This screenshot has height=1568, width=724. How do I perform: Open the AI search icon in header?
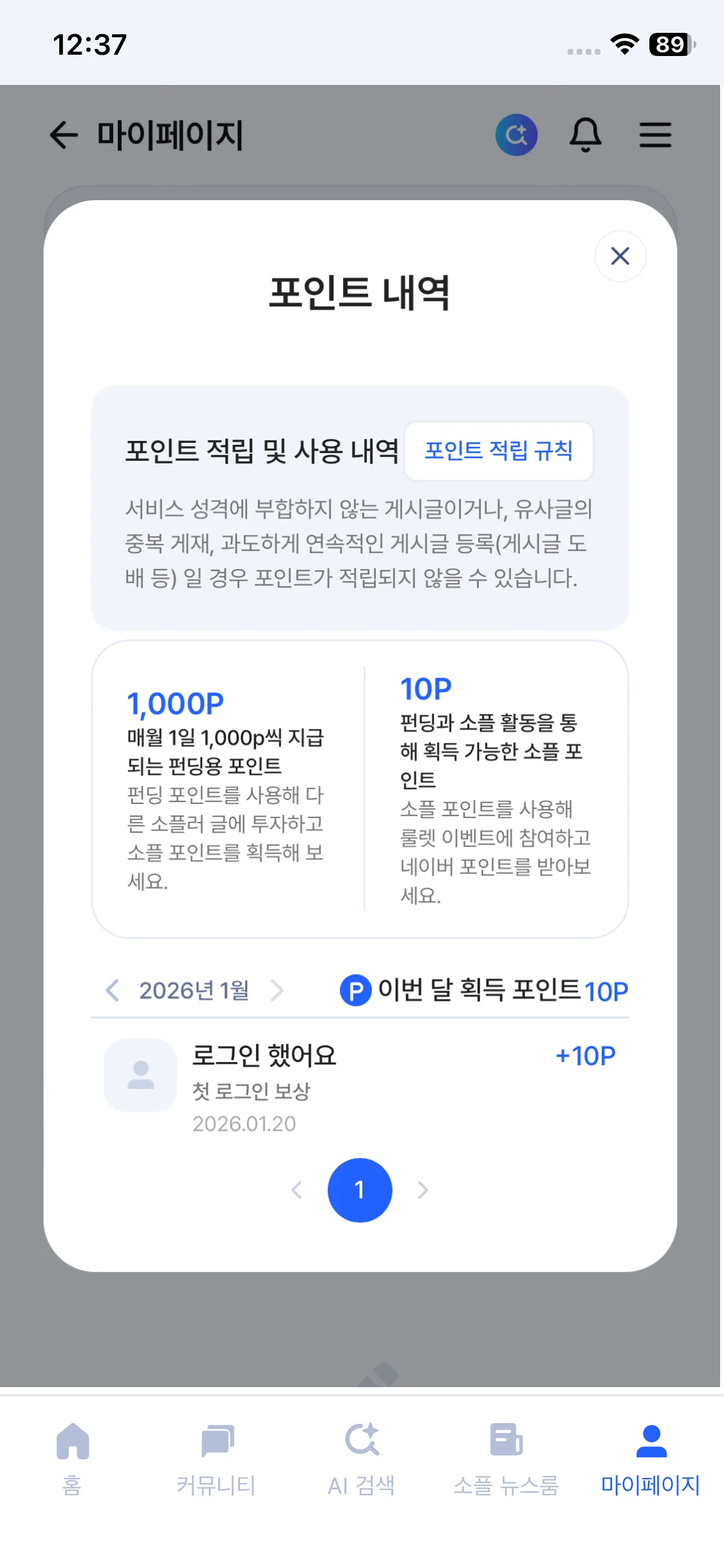tap(516, 135)
